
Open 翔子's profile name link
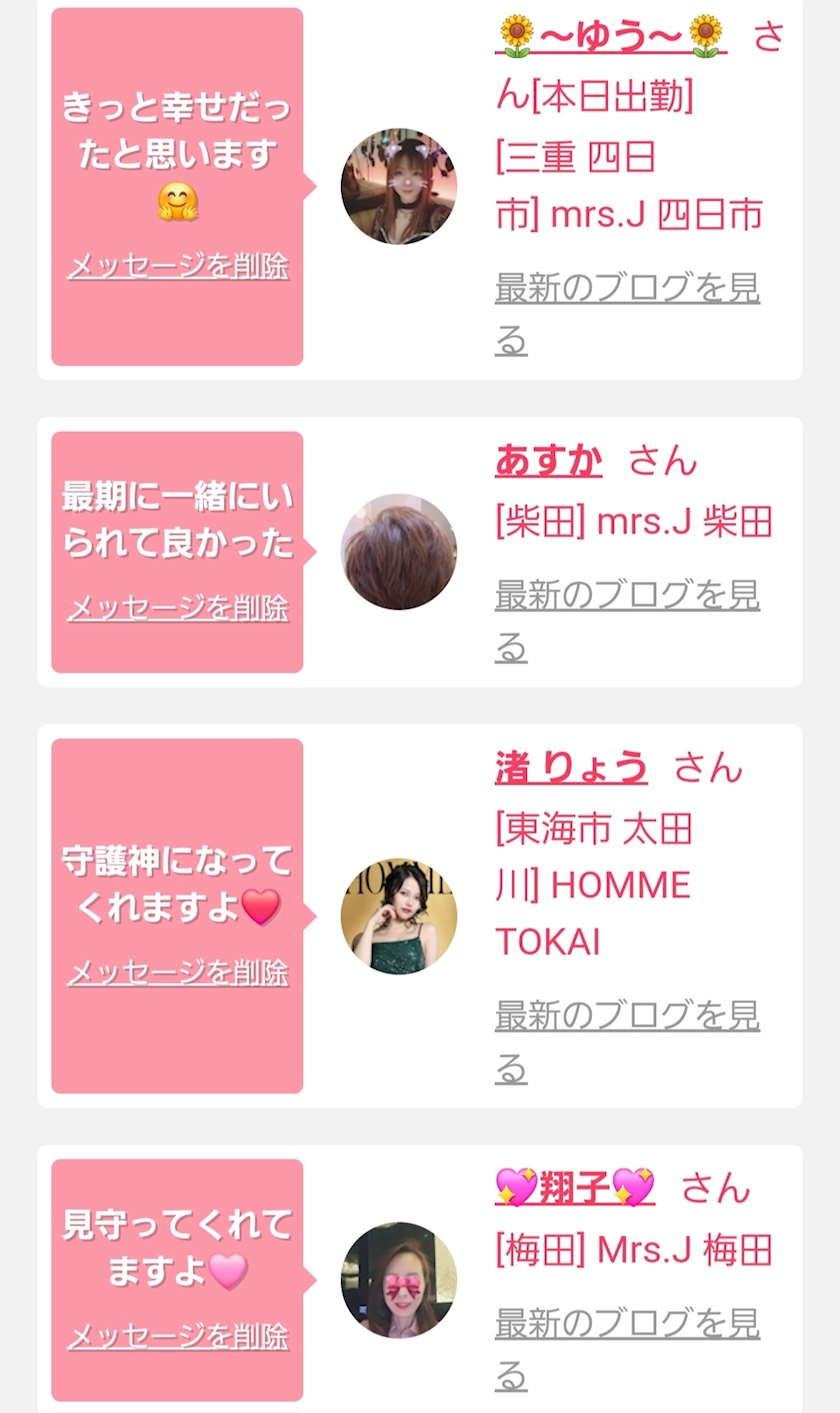pyautogui.click(x=575, y=1188)
